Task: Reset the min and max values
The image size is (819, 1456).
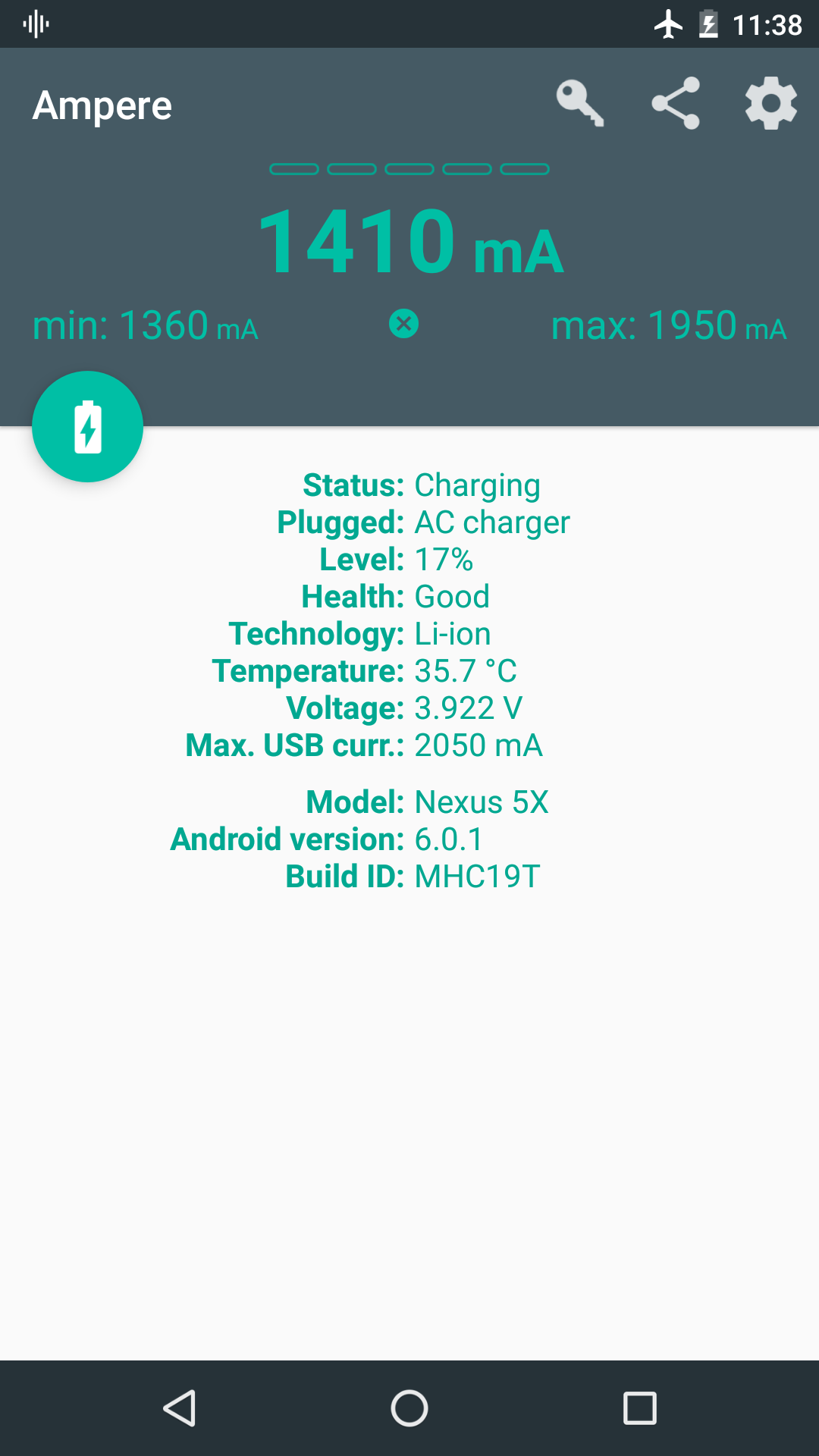Action: 403,324
